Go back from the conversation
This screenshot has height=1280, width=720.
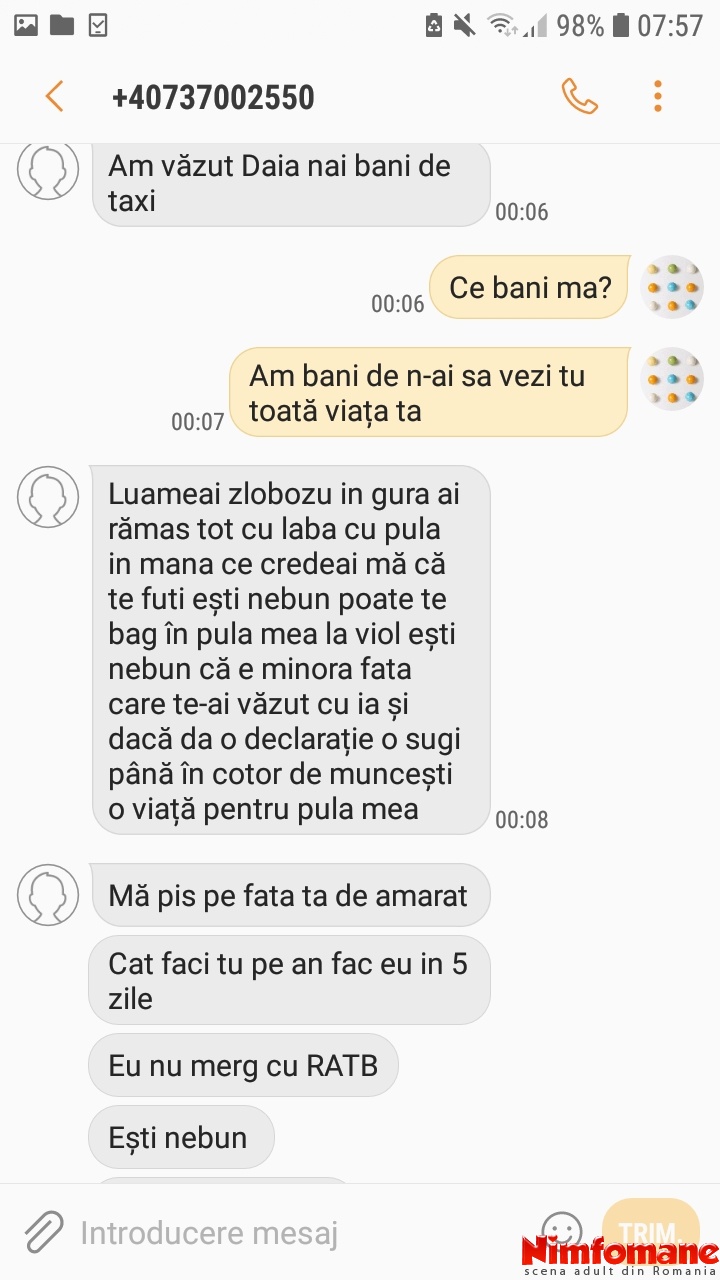pos(54,97)
